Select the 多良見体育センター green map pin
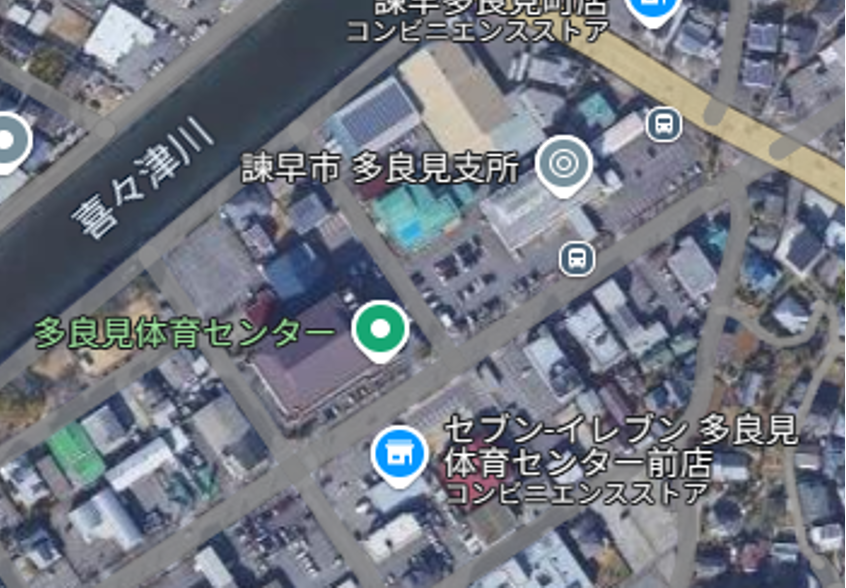846x588 pixels. pos(381,328)
